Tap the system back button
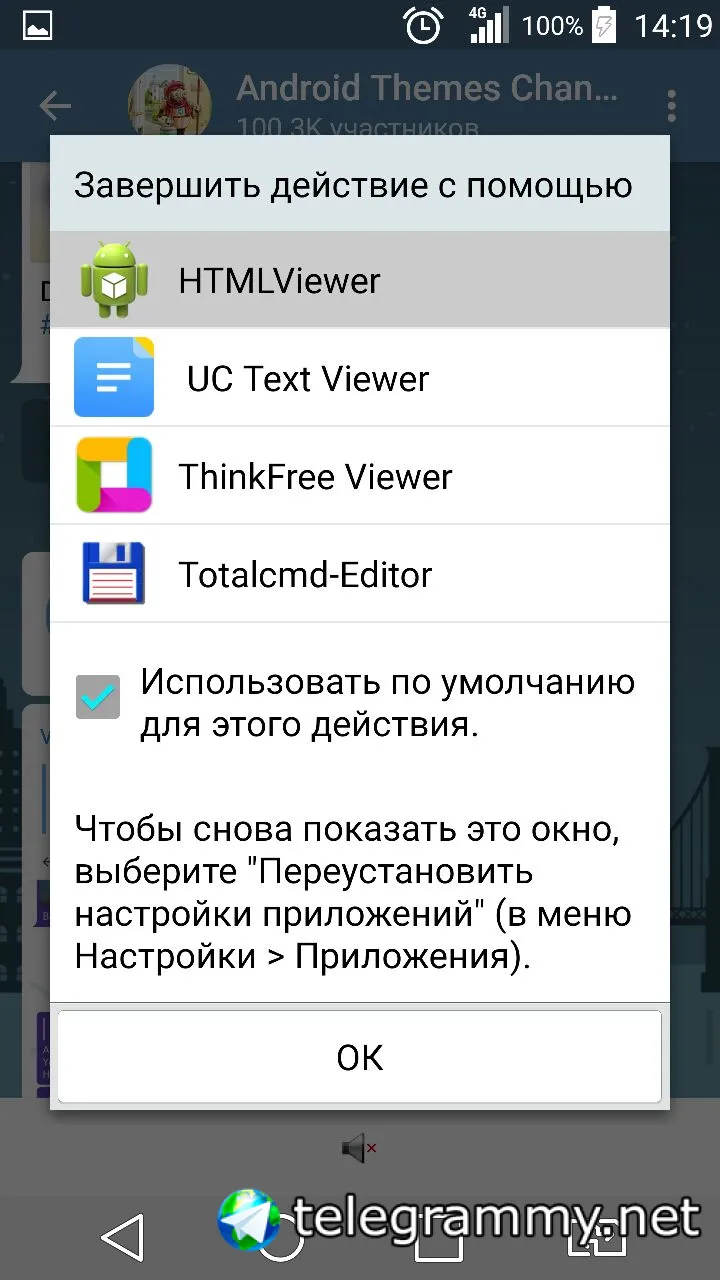Image resolution: width=720 pixels, height=1280 pixels. point(124,1238)
